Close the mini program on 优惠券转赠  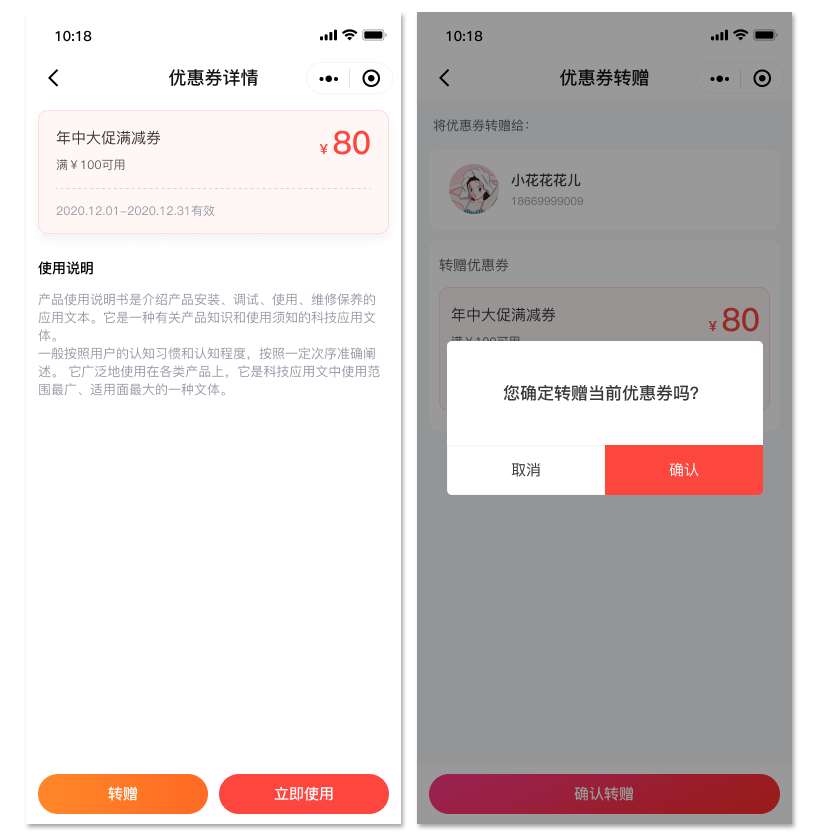pyautogui.click(x=762, y=78)
